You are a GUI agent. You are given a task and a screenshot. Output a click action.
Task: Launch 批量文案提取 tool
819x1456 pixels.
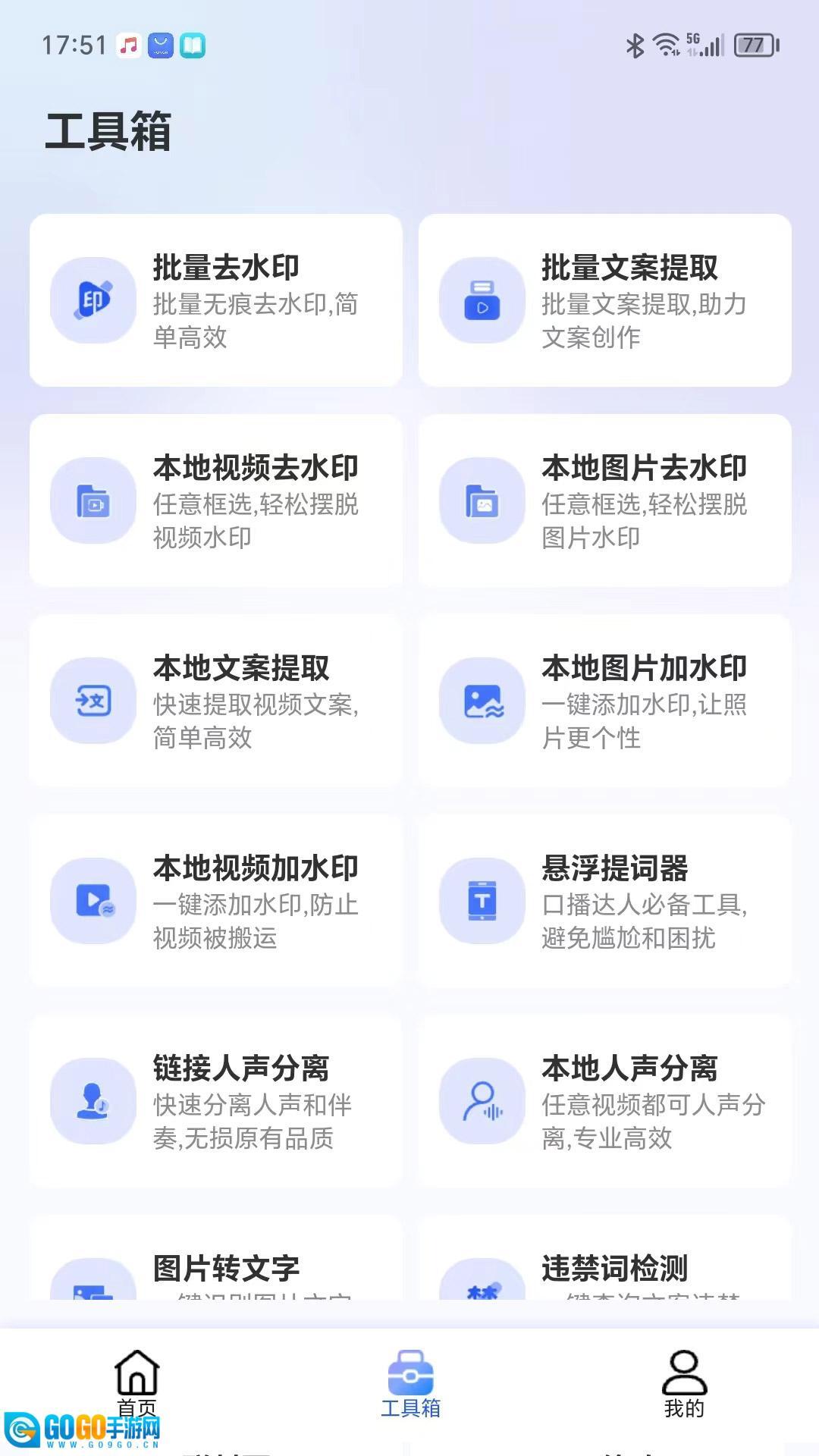604,300
